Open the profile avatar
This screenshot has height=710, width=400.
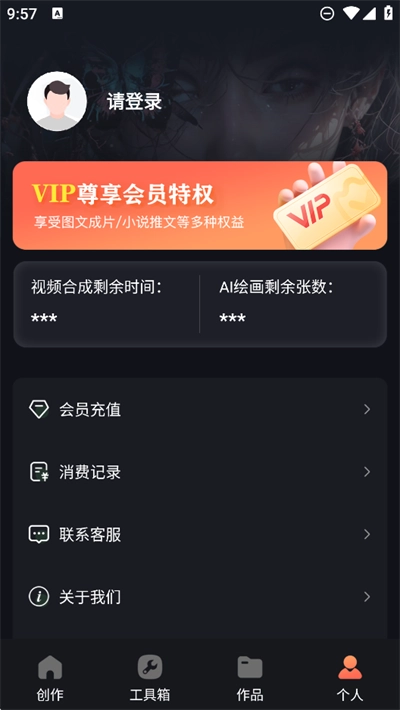click(x=57, y=101)
